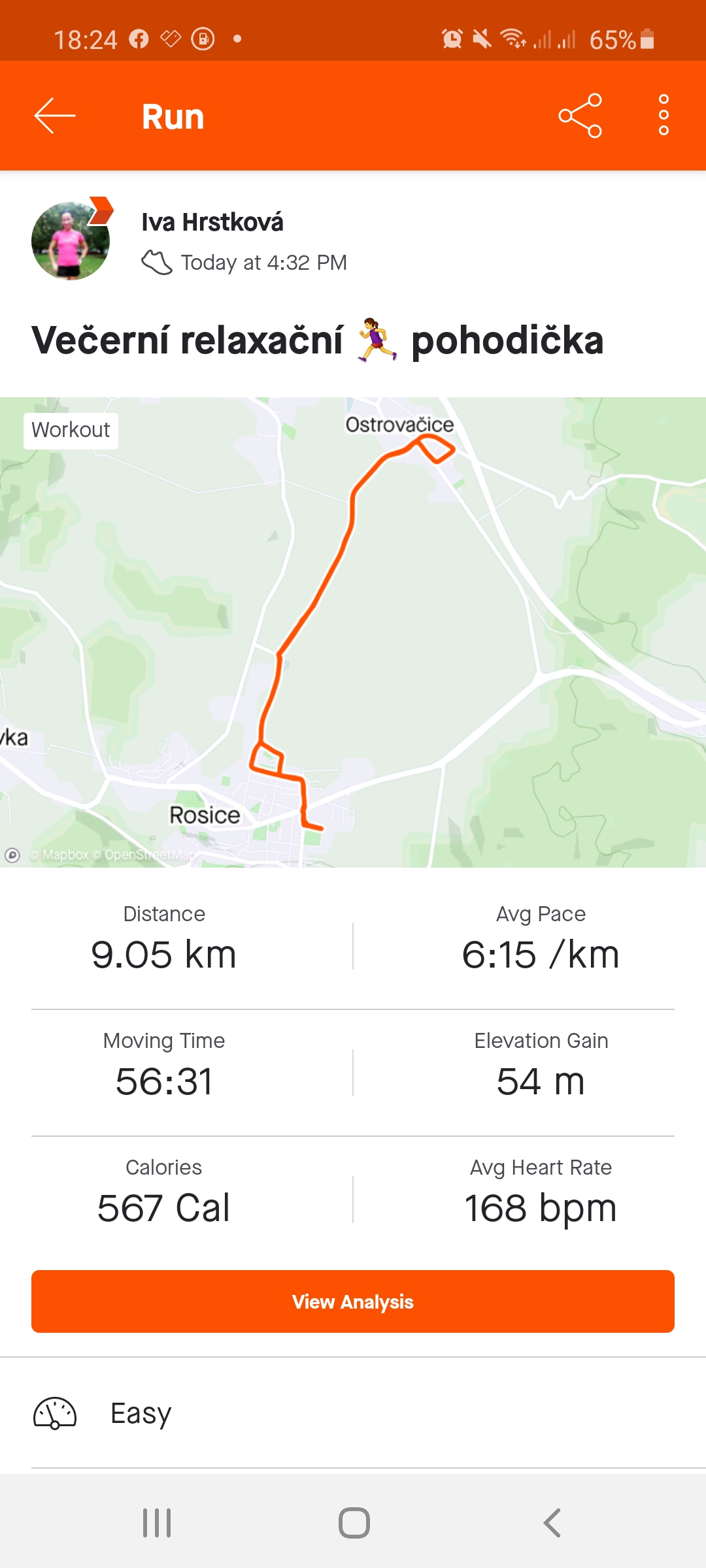Screen dimensions: 706x1568
Task: Tap the system home button
Action: (x=354, y=1523)
